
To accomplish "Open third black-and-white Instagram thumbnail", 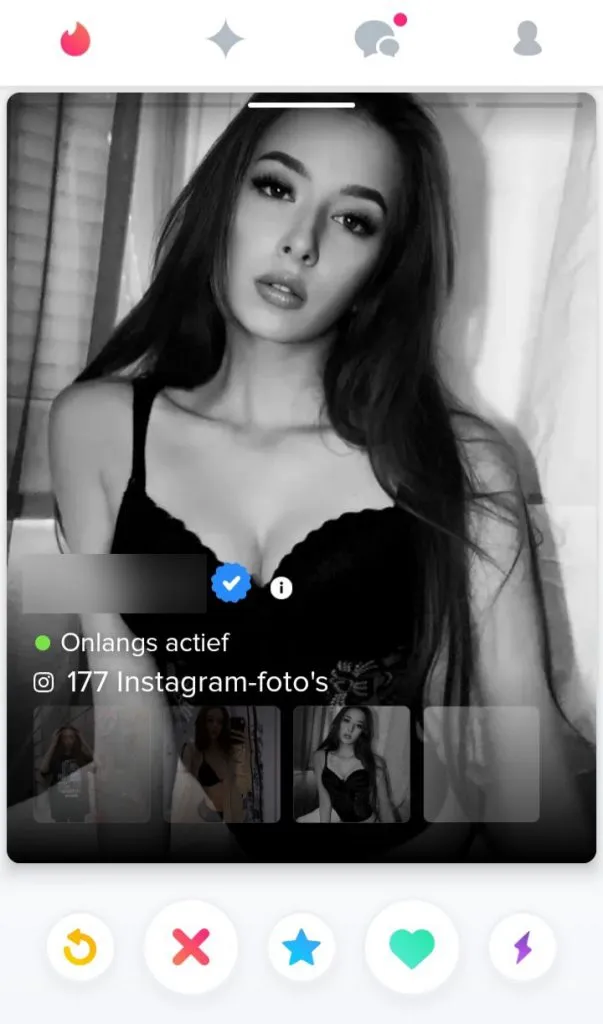I will tap(352, 764).
